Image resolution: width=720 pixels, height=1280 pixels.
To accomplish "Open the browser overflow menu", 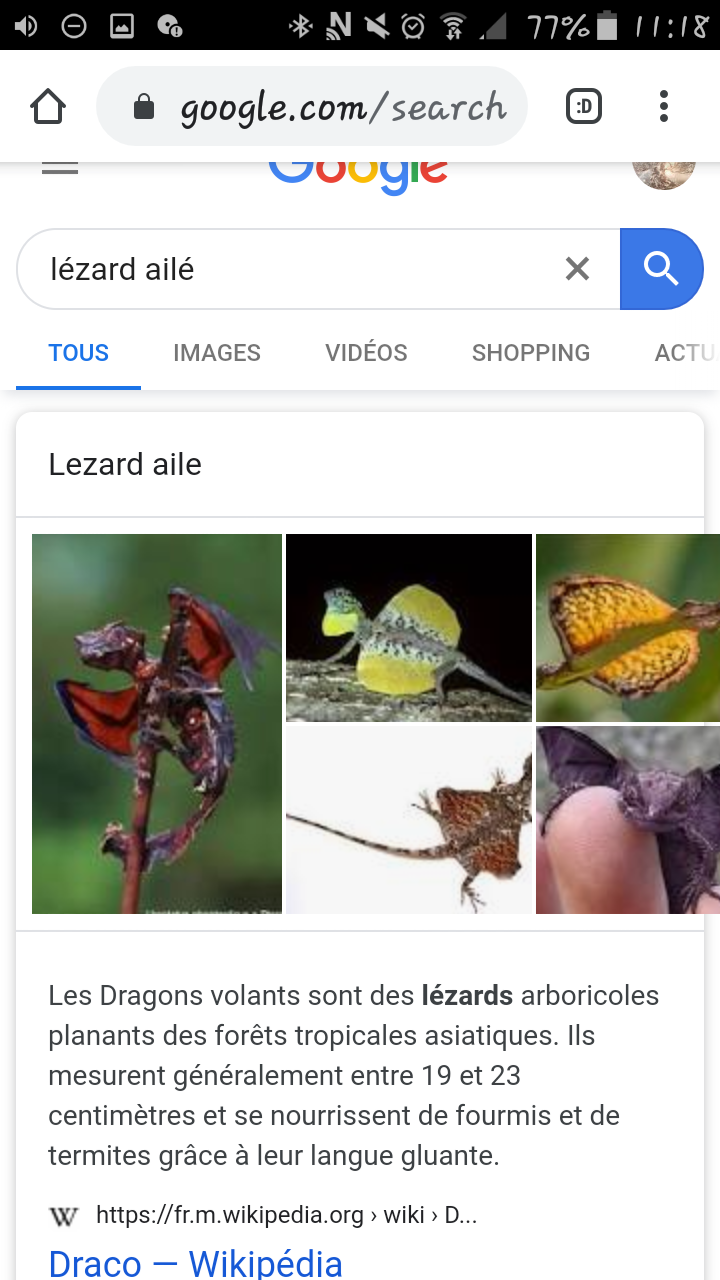I will [x=664, y=107].
